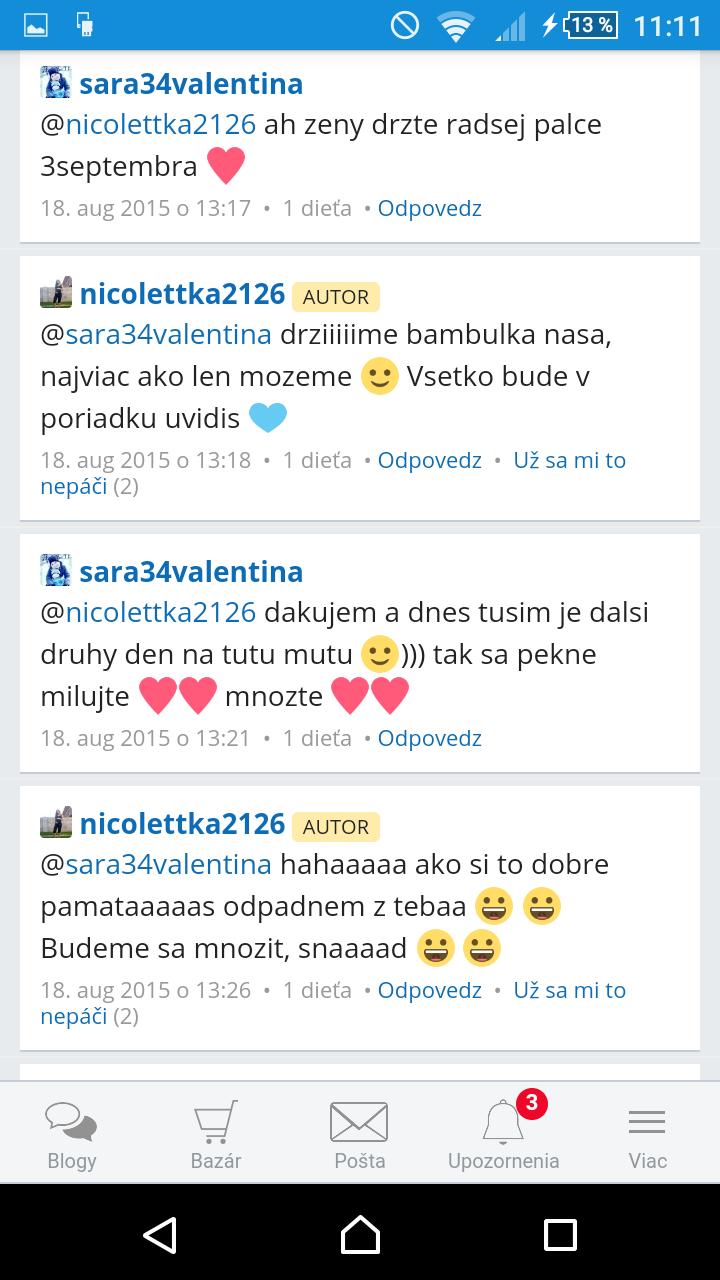720x1280 pixels.
Task: Open sara34valentina's profile from 13:17 comment
Action: (190, 84)
